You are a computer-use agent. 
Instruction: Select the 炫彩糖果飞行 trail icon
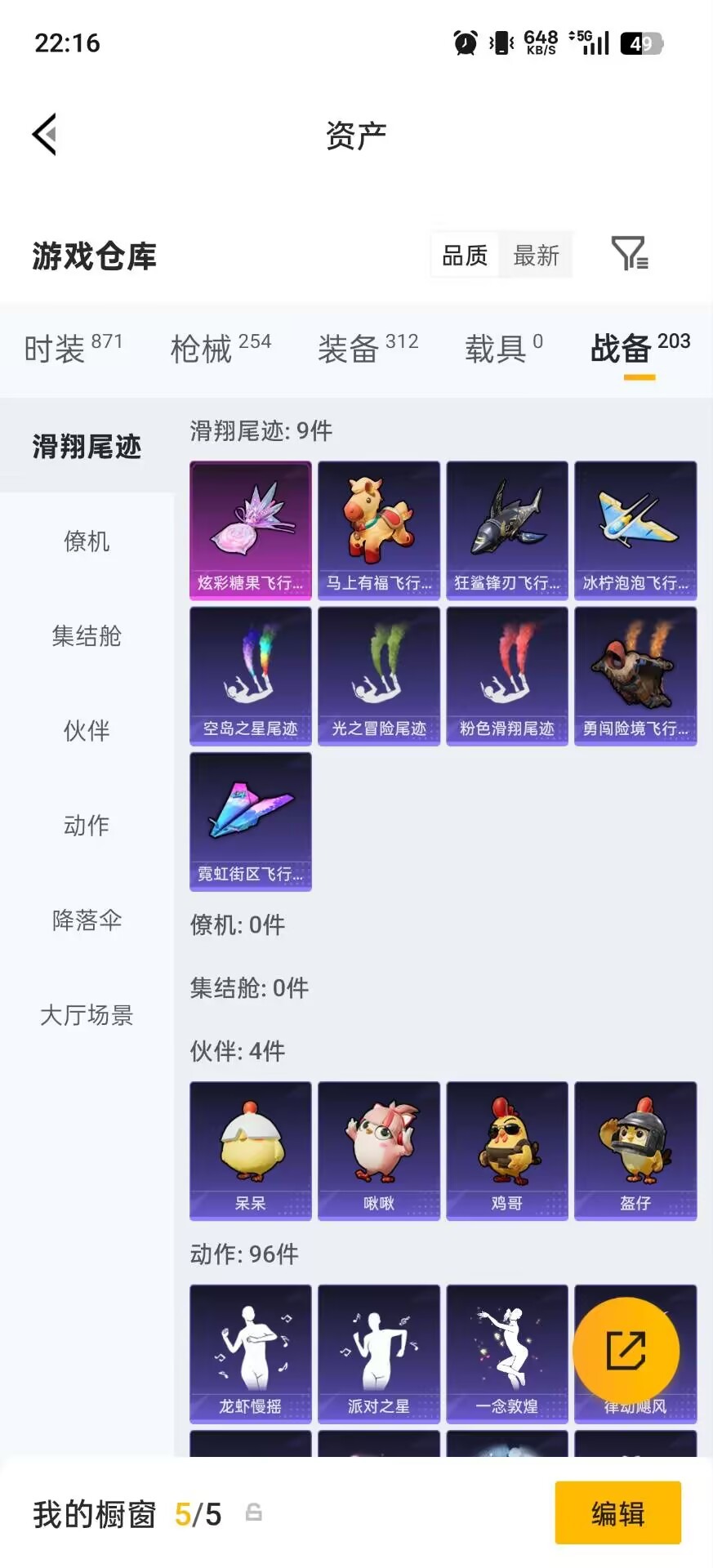[250, 529]
